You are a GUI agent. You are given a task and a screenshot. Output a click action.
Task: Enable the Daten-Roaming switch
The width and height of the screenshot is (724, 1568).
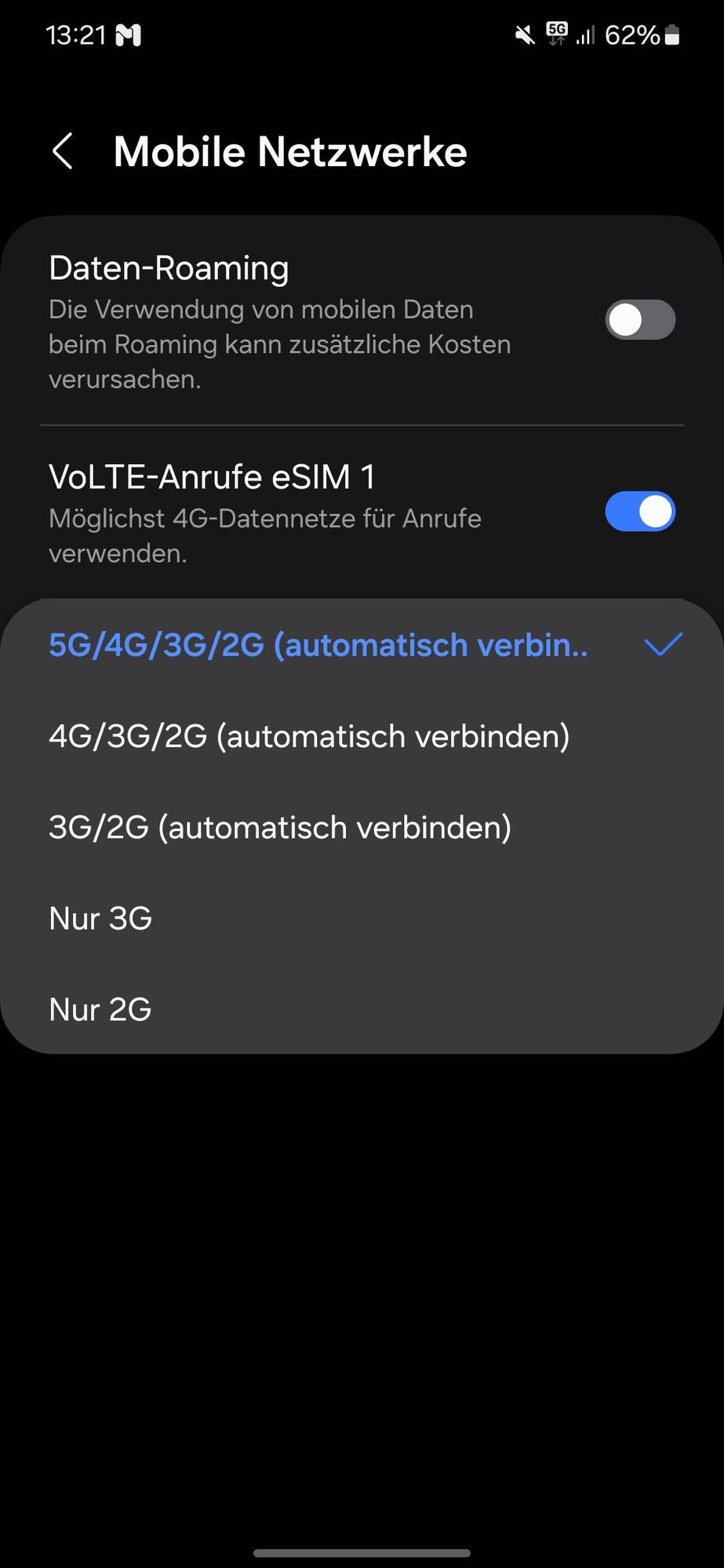point(639,321)
